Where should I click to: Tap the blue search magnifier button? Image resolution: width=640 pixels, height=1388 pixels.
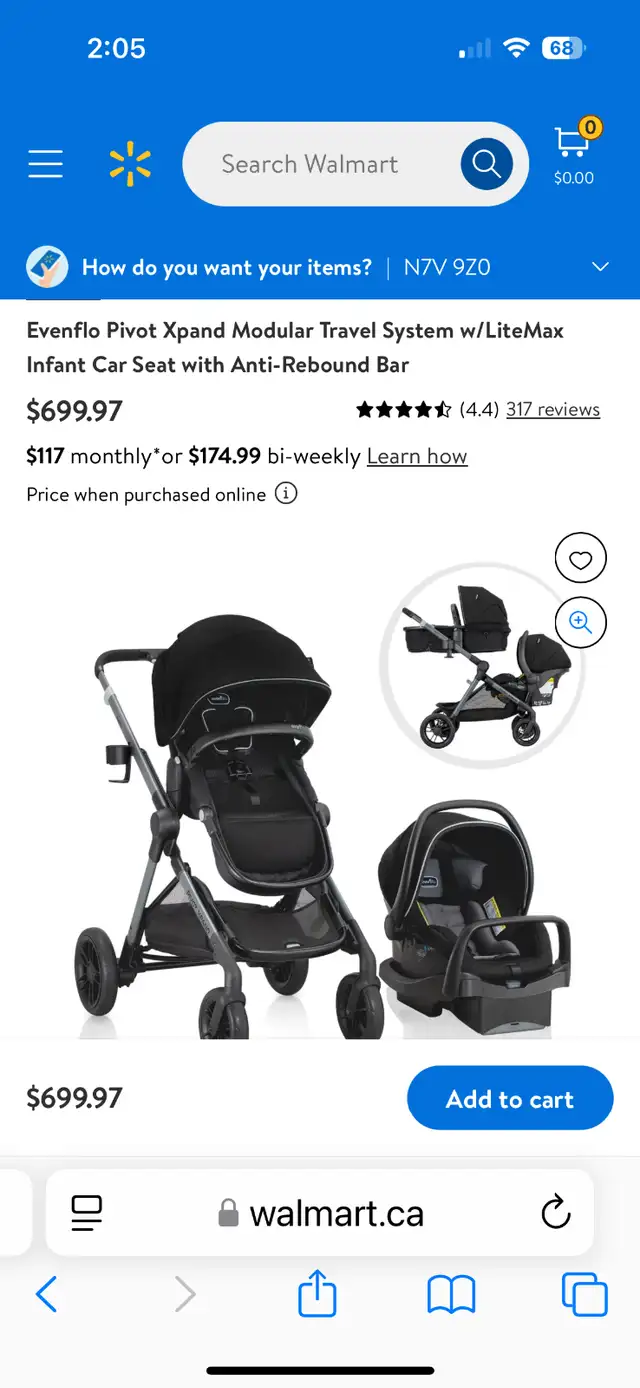point(487,164)
